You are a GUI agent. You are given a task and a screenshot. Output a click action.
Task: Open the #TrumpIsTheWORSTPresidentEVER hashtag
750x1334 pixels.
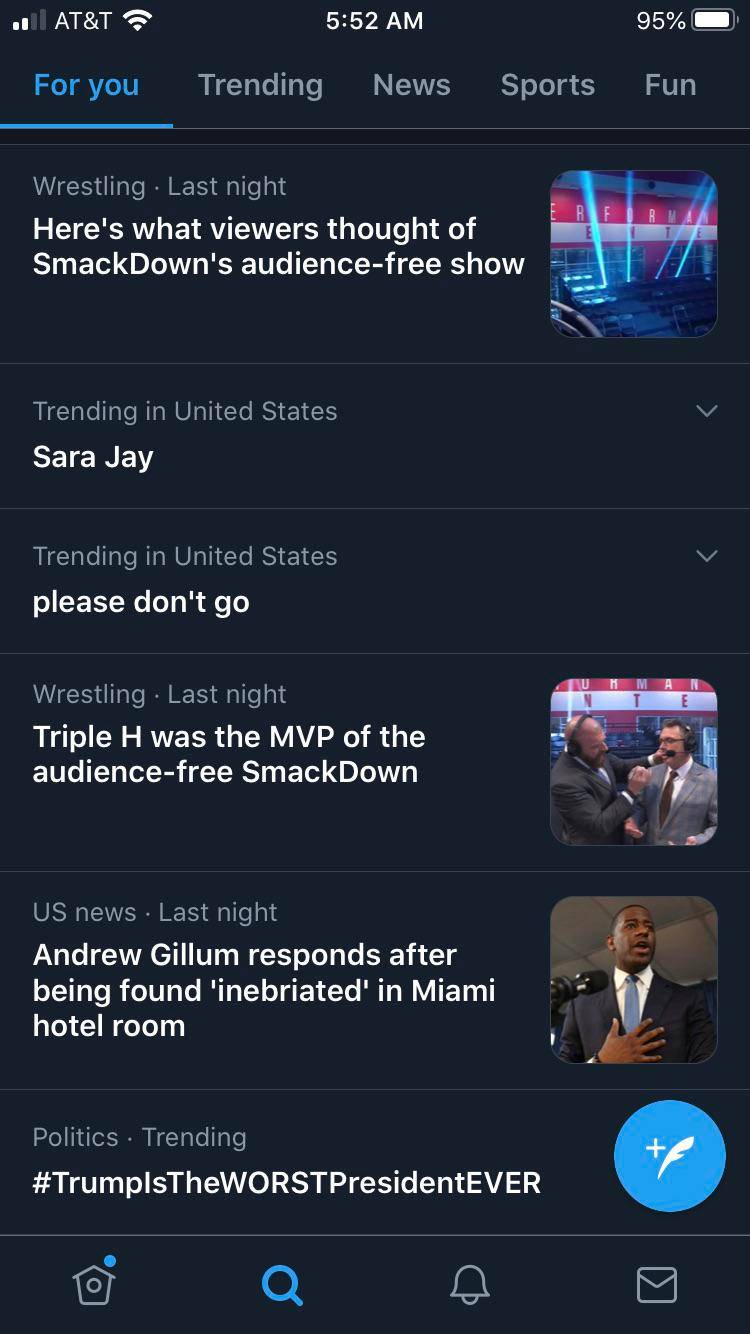pyautogui.click(x=287, y=1183)
